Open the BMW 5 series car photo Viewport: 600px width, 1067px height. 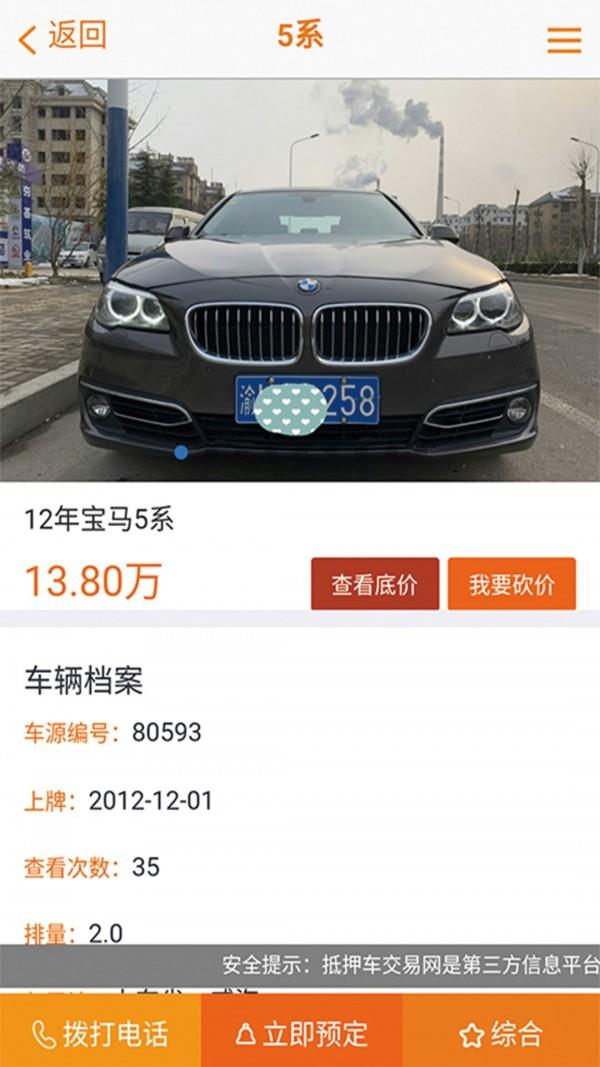click(x=300, y=280)
